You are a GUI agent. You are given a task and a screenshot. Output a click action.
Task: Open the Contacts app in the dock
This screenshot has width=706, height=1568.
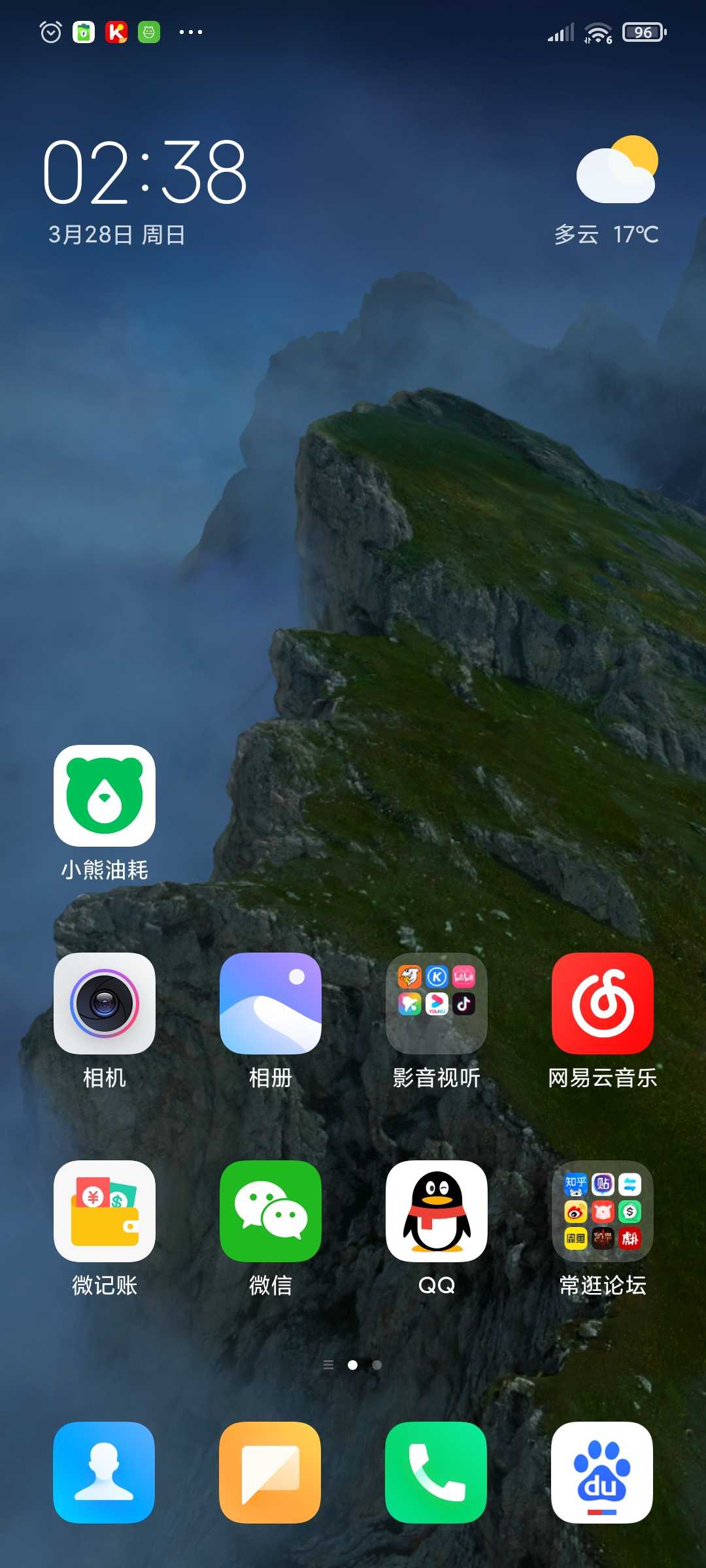[104, 1473]
